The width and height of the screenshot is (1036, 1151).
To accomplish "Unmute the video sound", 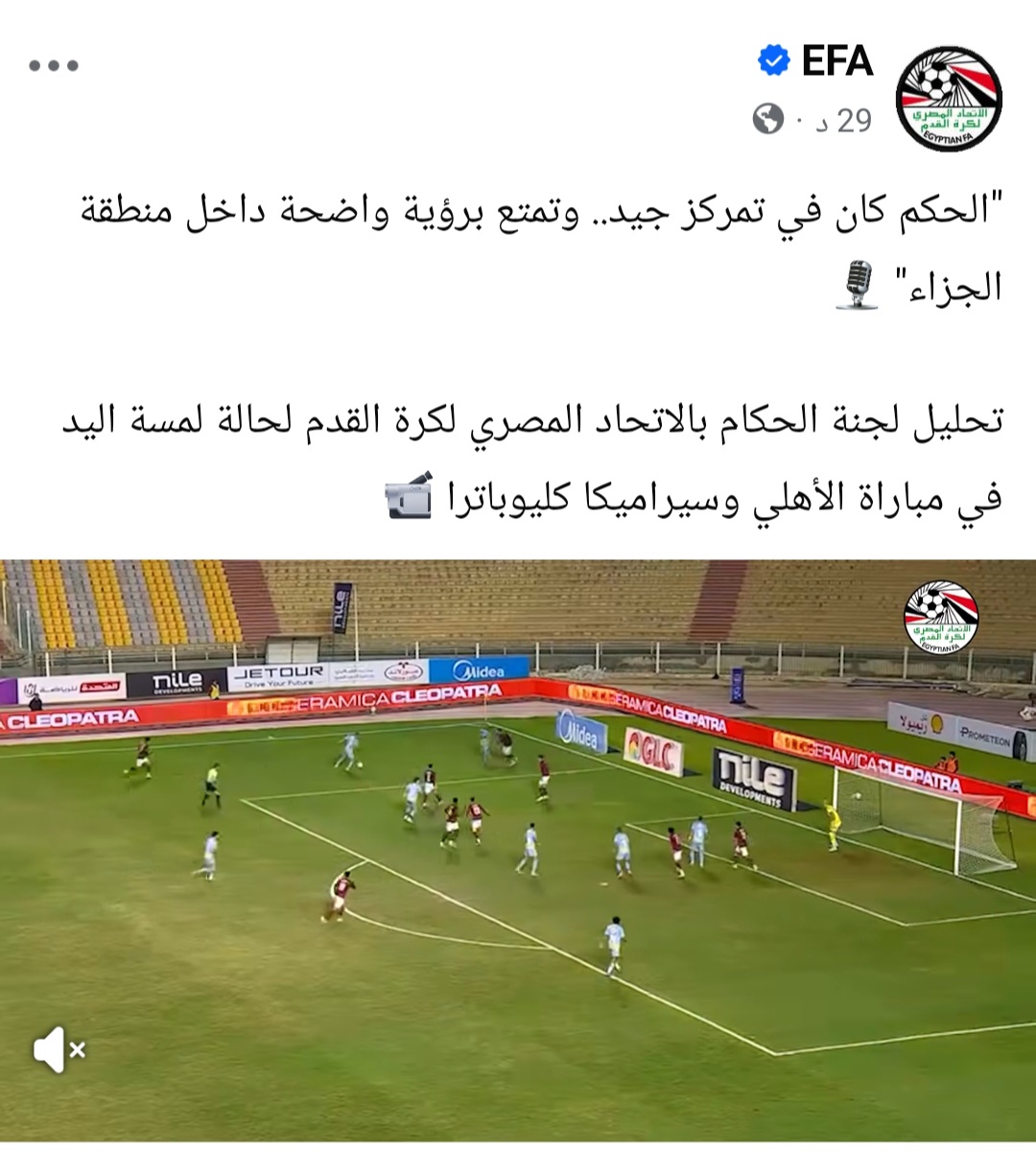I will click(59, 1049).
